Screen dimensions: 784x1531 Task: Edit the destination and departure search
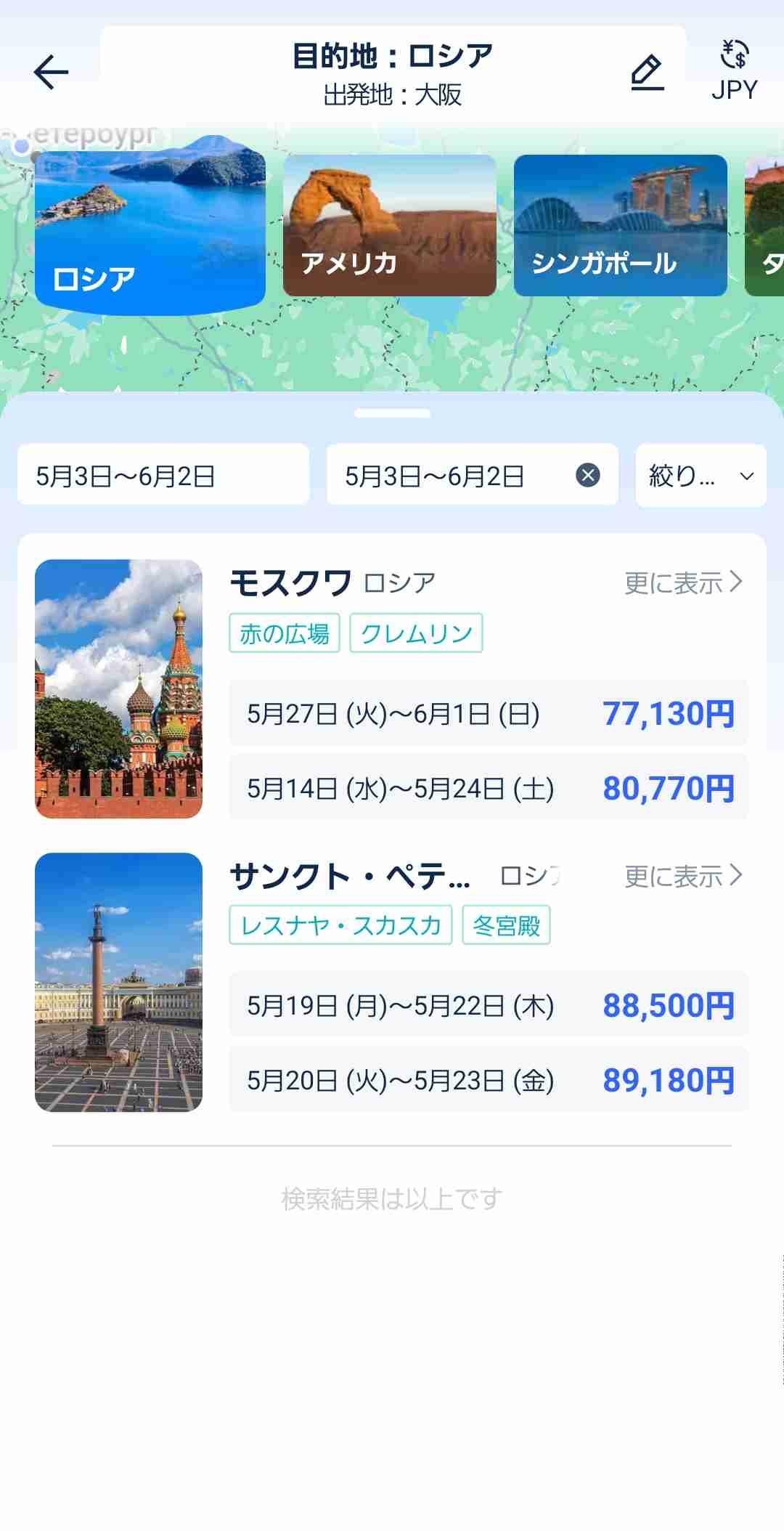point(647,73)
